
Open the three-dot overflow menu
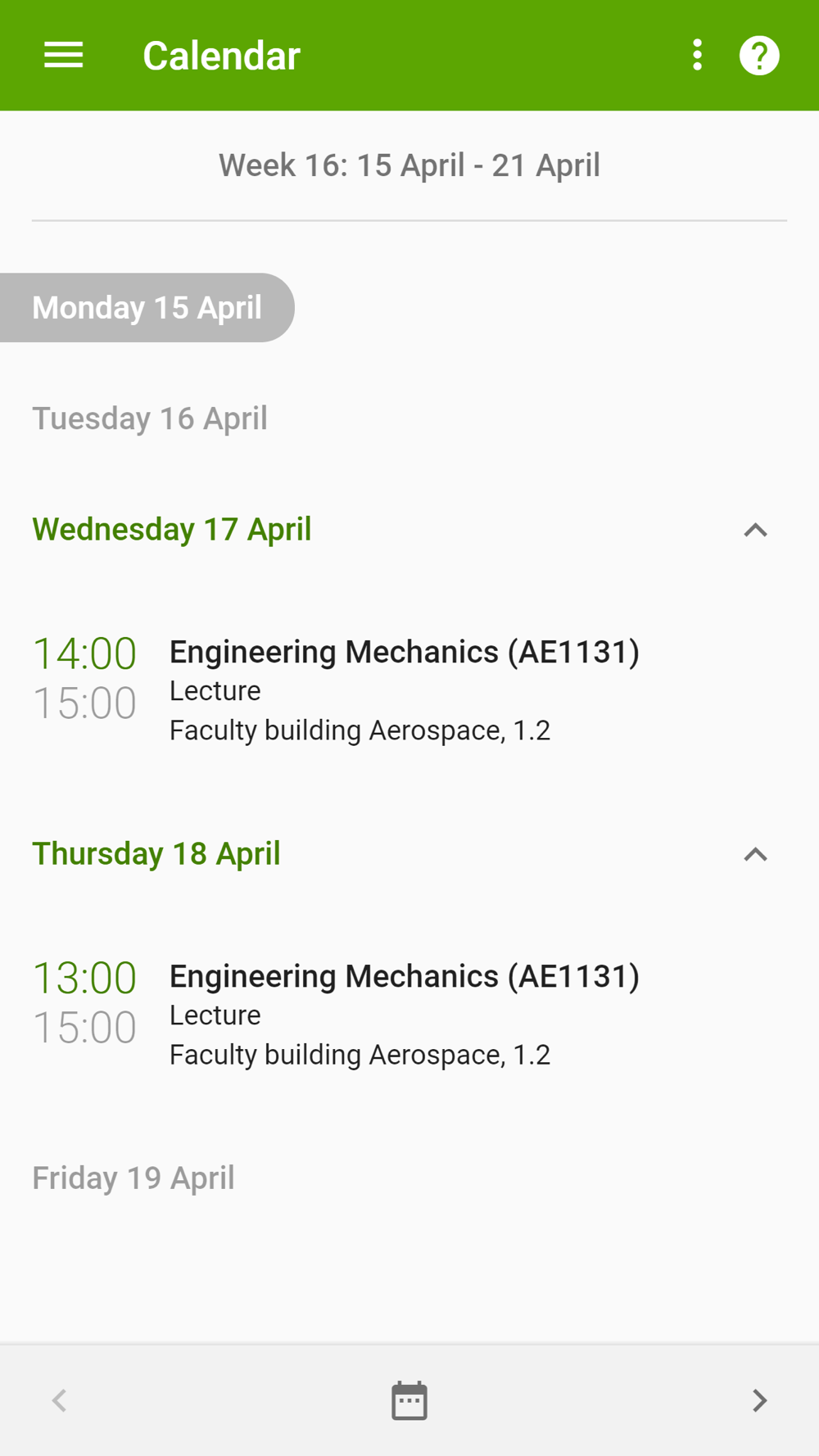pos(697,55)
